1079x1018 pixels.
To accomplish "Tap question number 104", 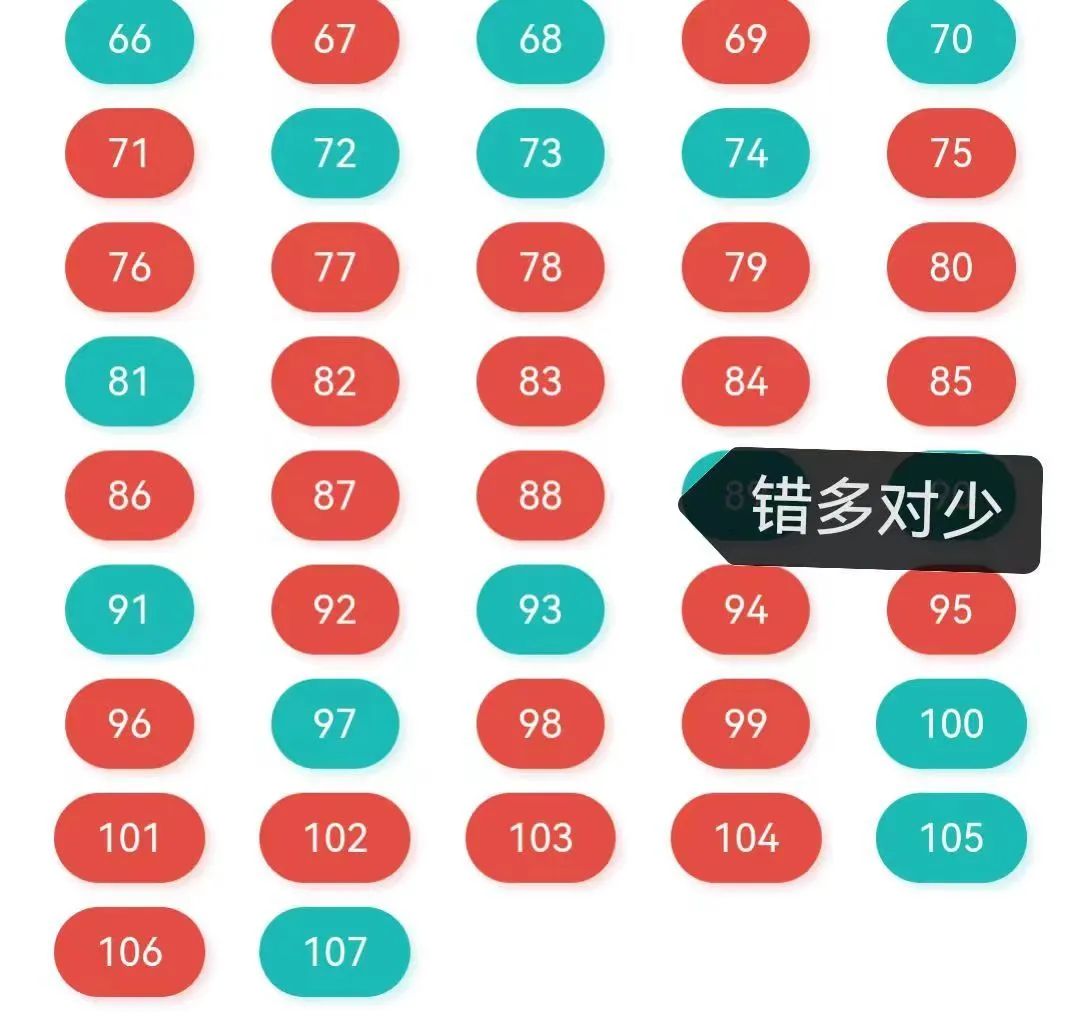I will [x=745, y=837].
